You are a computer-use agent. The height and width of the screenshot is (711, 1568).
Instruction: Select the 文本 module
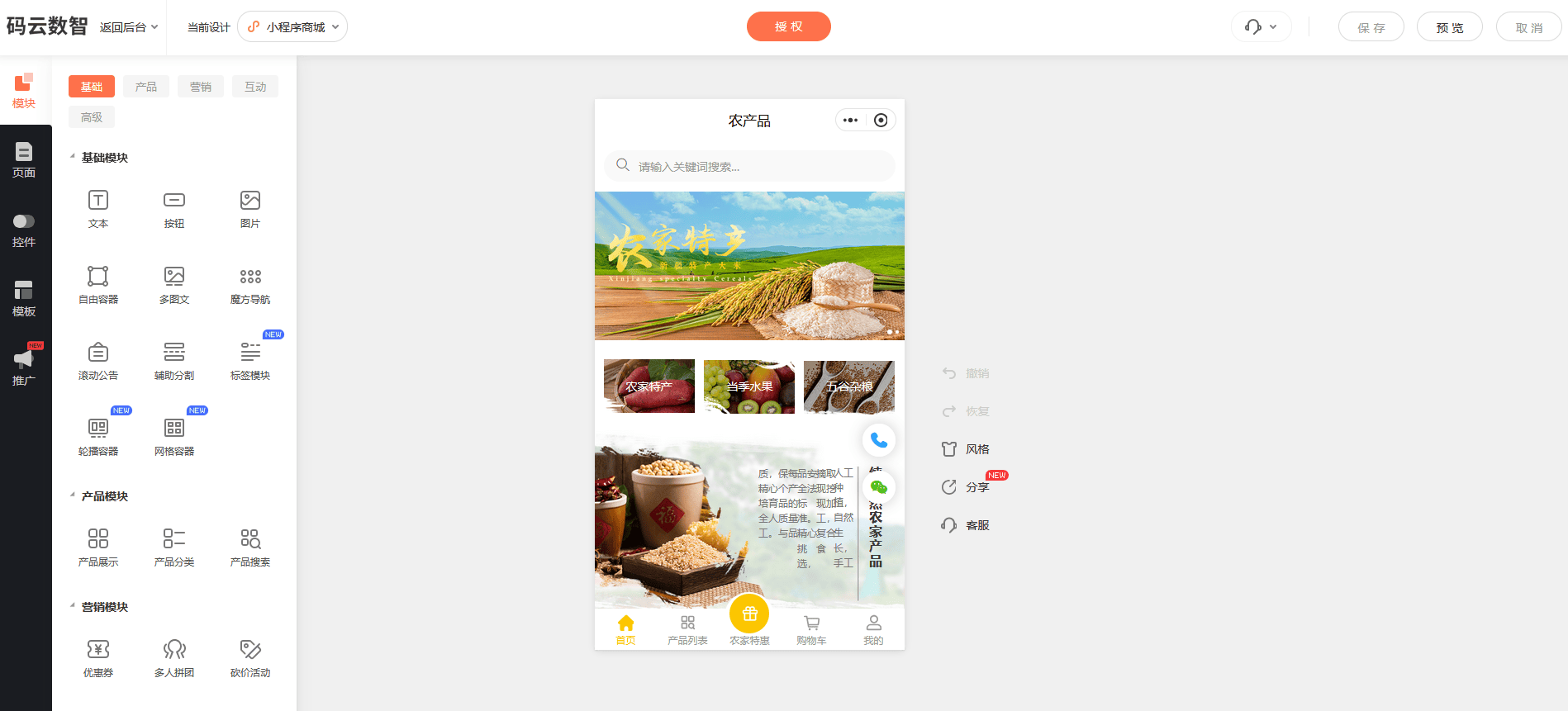click(98, 209)
